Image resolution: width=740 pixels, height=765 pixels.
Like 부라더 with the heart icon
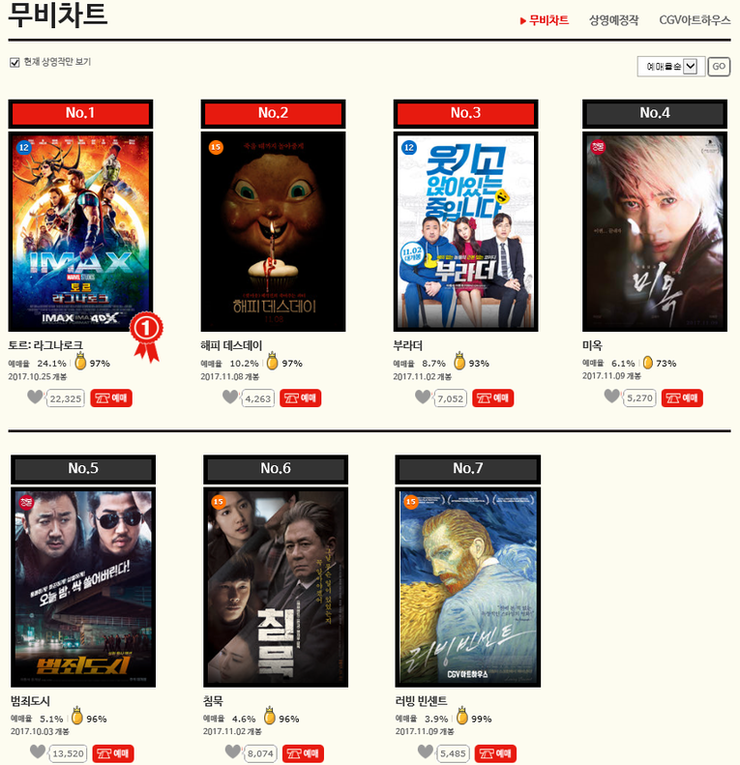[423, 397]
